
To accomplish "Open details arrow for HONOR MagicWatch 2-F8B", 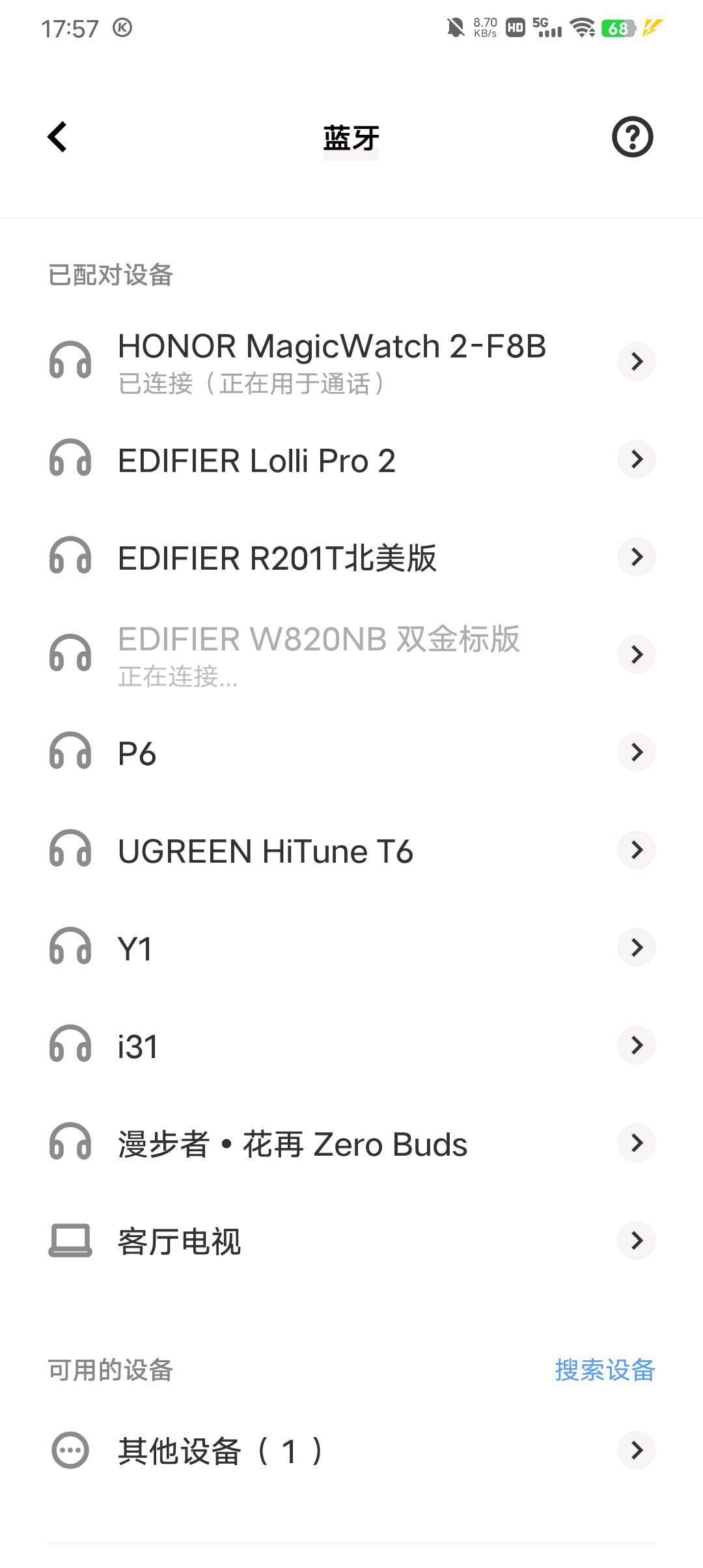I will pyautogui.click(x=636, y=361).
